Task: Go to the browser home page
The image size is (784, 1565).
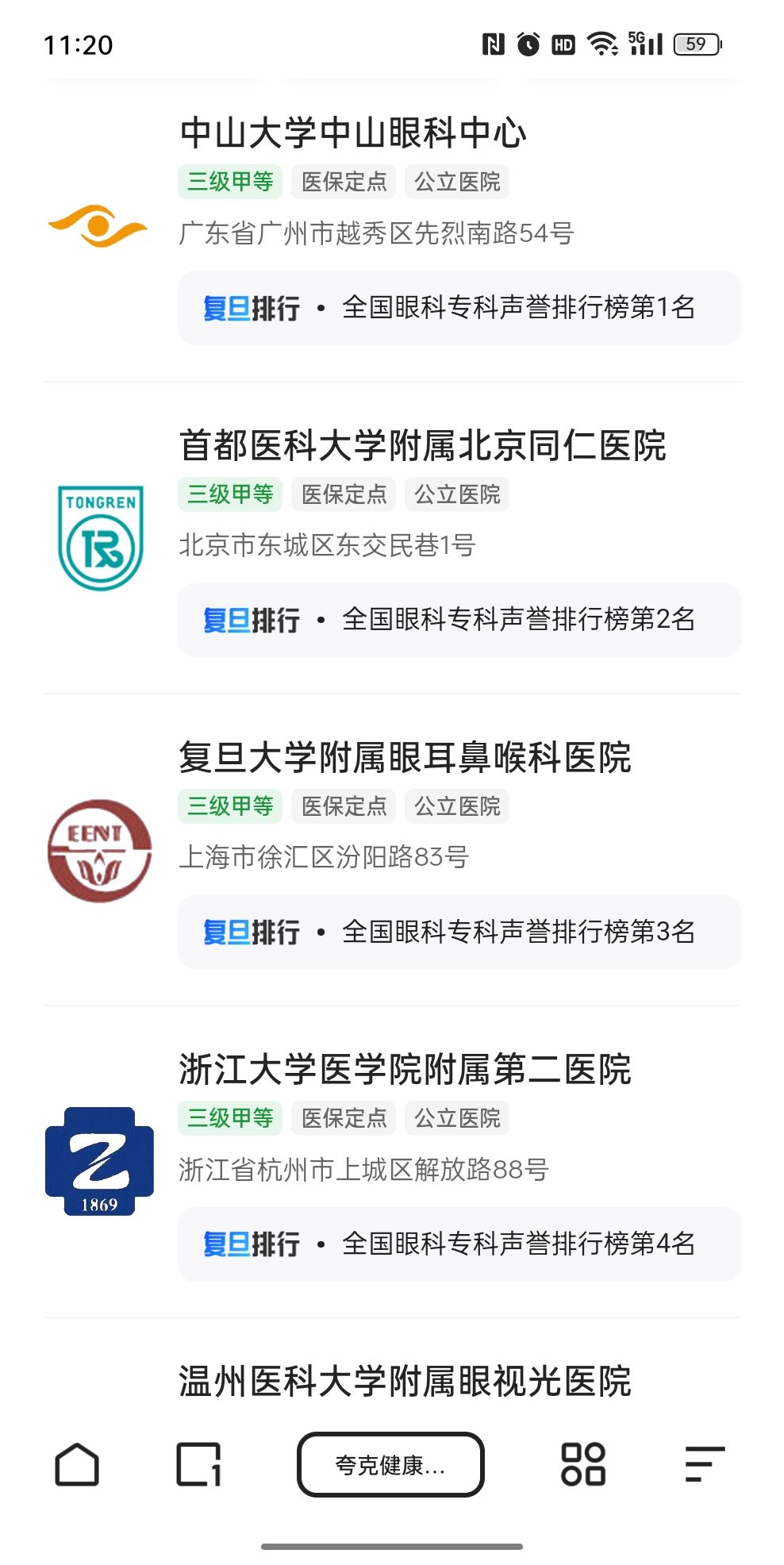Action: (77, 1464)
